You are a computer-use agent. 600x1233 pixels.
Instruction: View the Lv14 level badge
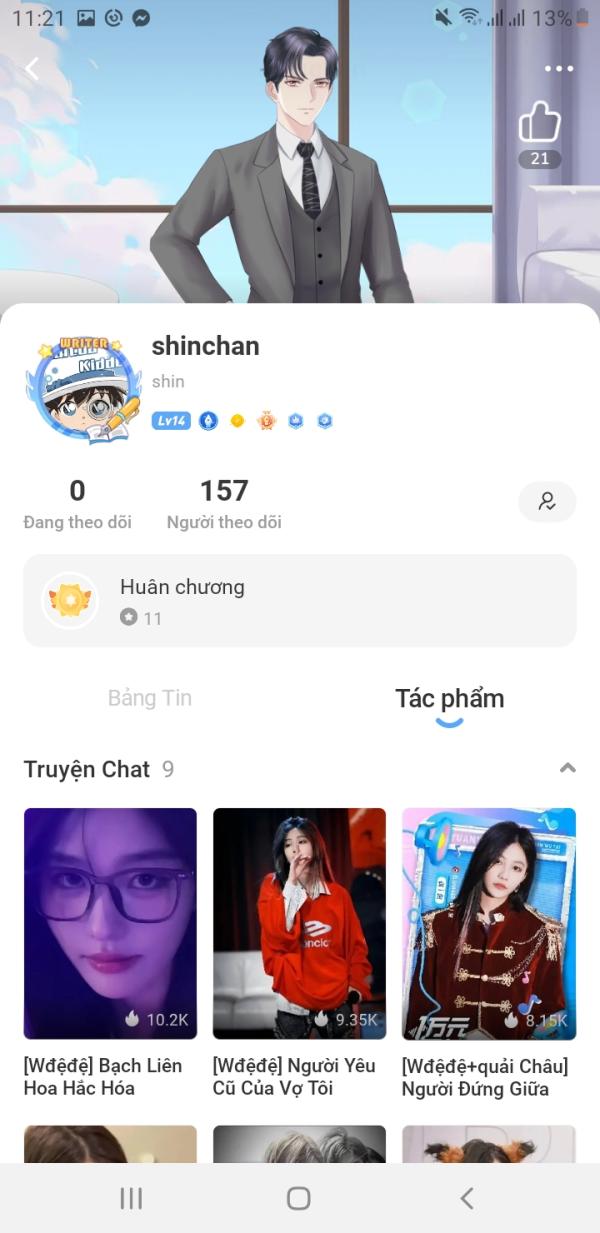171,421
